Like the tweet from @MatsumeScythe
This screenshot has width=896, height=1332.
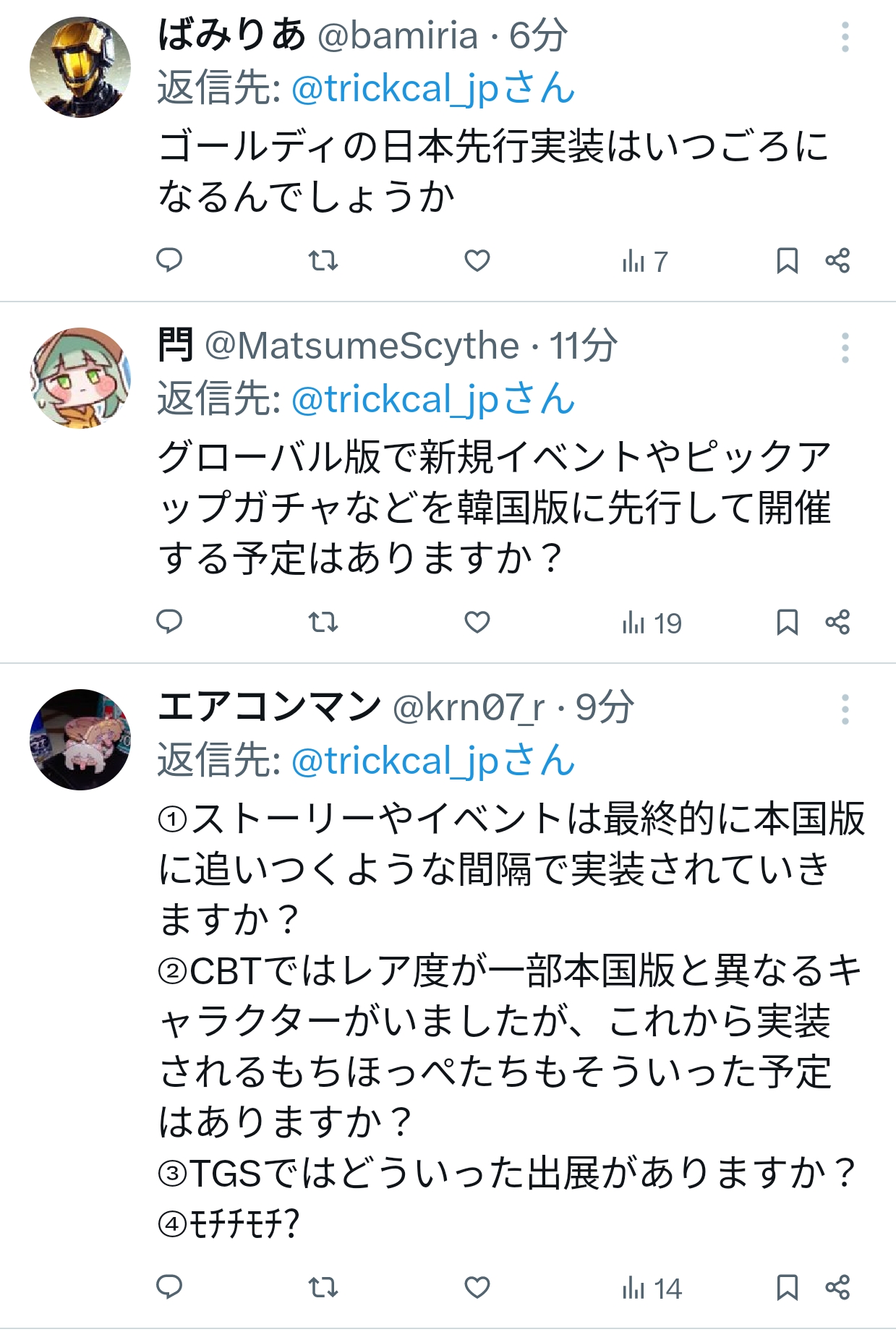point(477,622)
